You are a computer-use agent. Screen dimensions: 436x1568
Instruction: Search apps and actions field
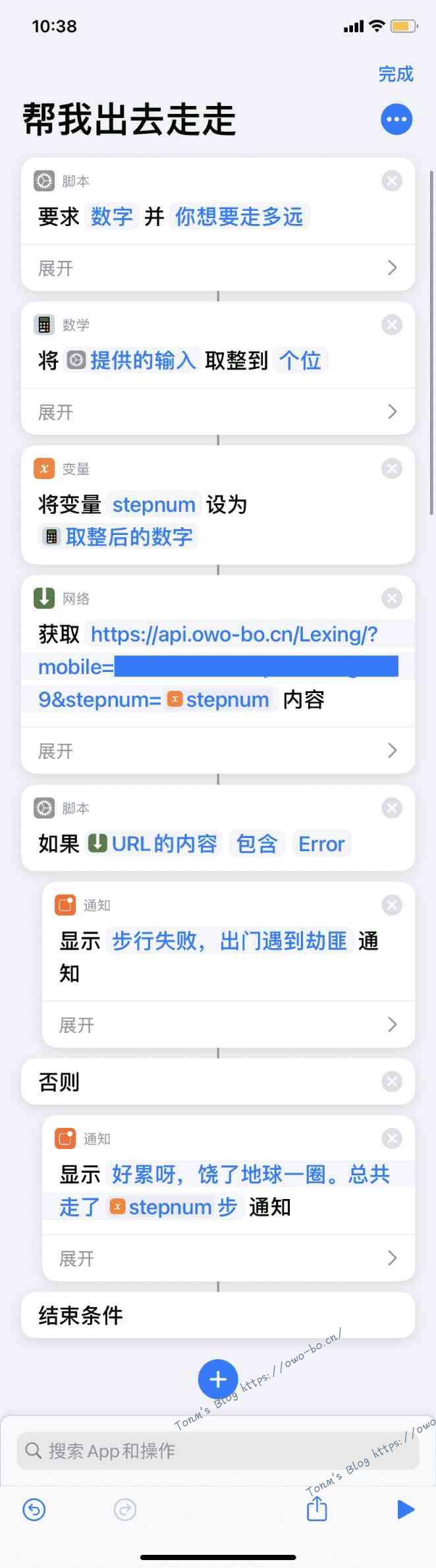[x=217, y=1451]
